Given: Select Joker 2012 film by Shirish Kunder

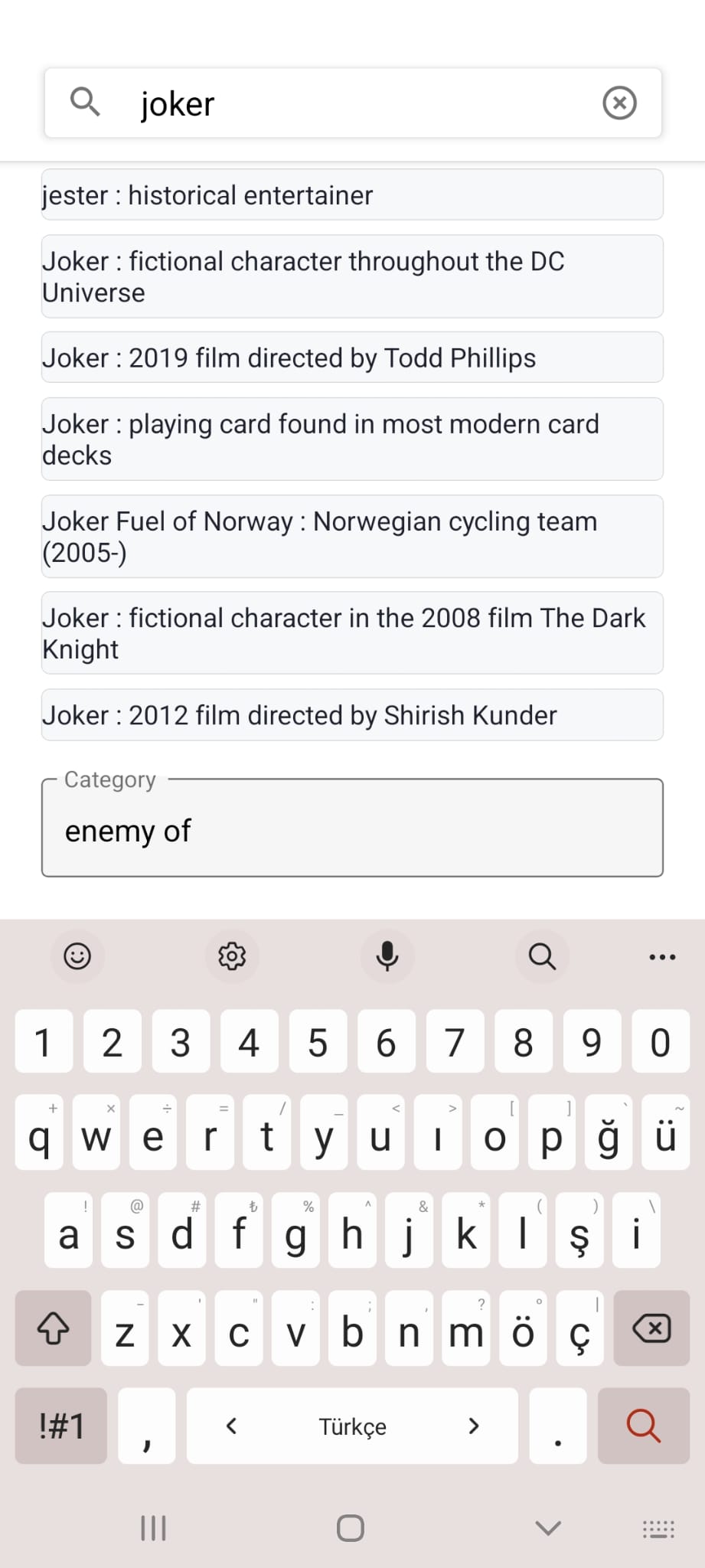Looking at the screenshot, I should point(352,715).
